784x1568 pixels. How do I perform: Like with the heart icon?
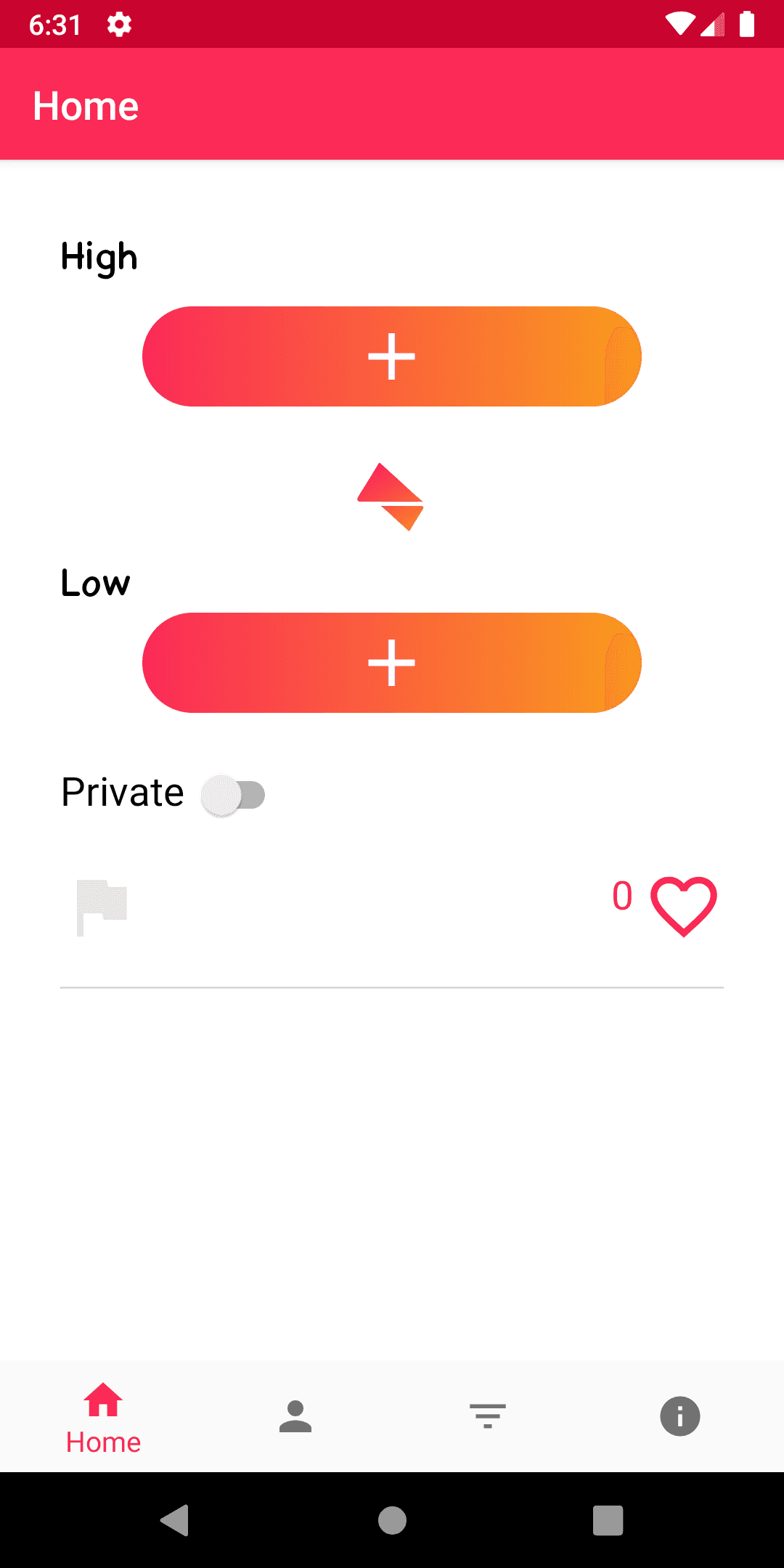[683, 906]
